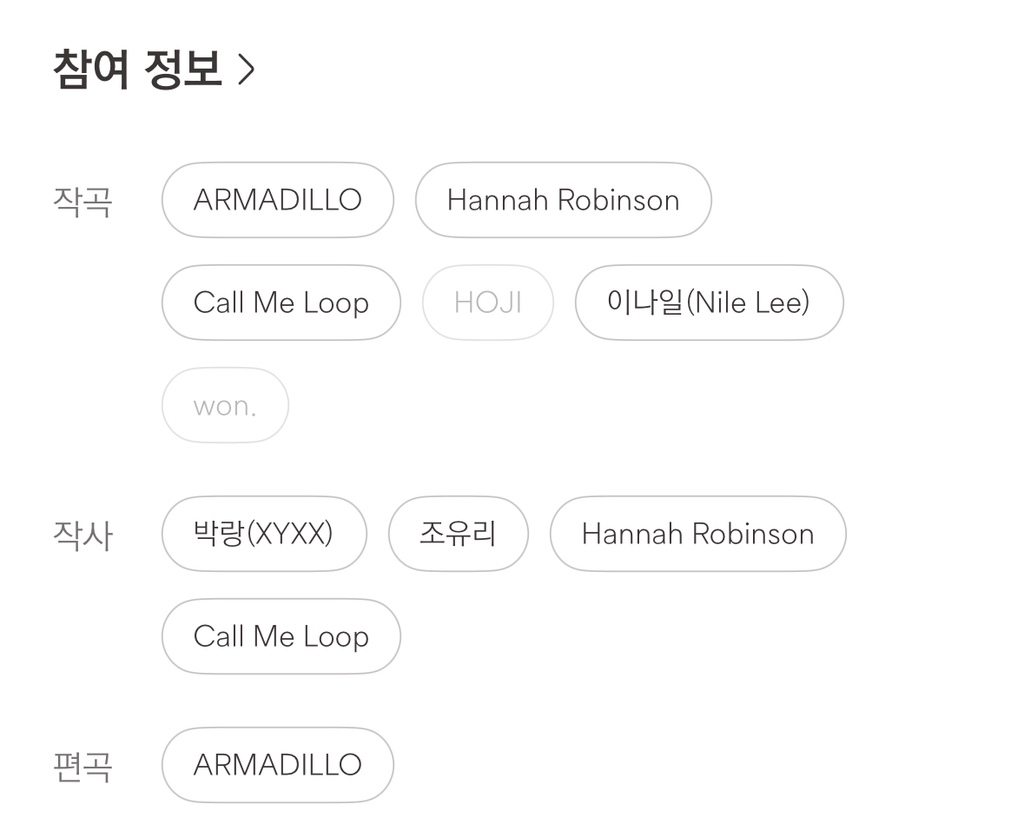Open the 참여 정보 section header
This screenshot has height=838, width=1024.
[154, 69]
